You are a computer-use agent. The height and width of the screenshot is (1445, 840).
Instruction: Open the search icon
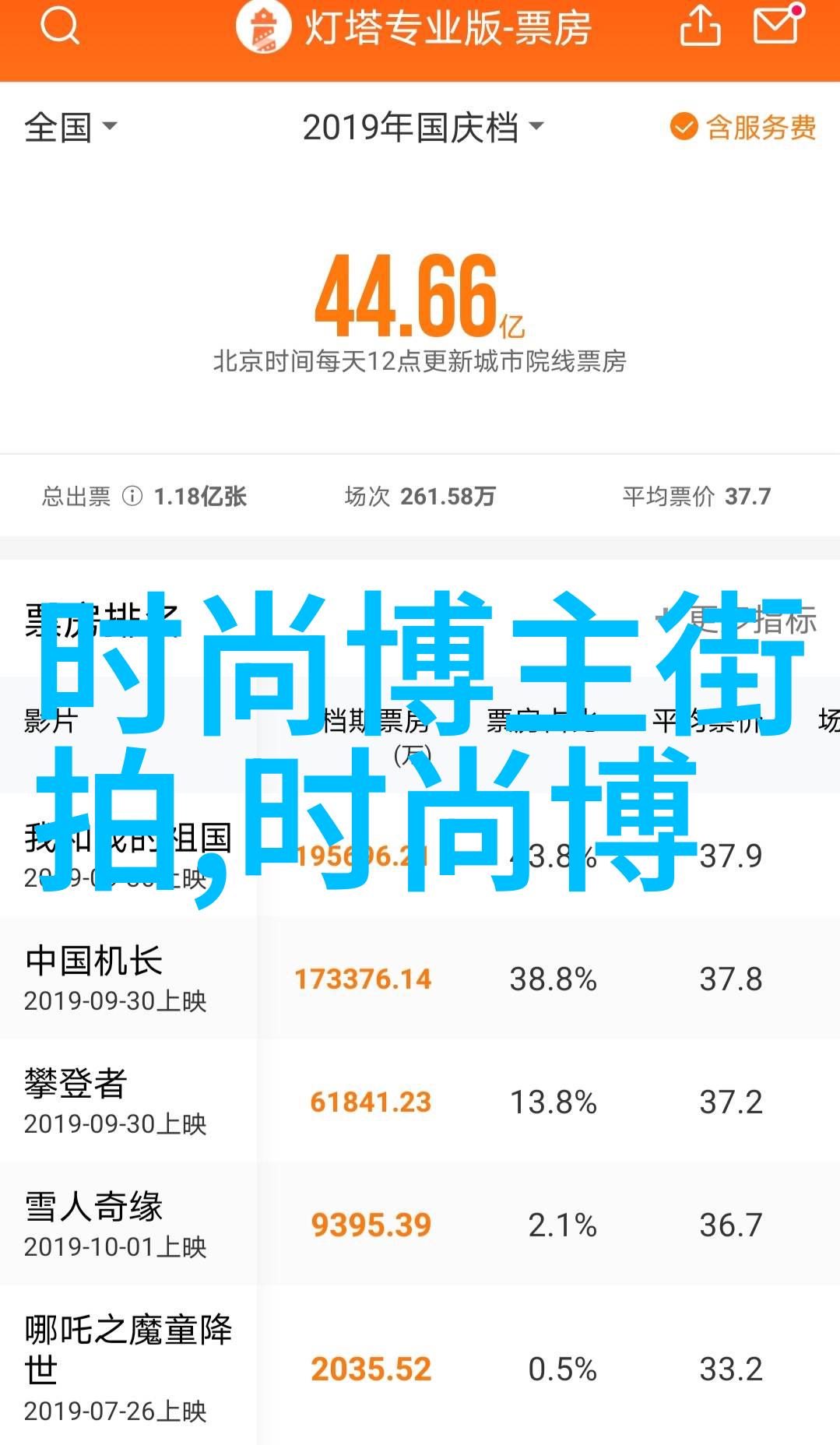click(x=60, y=26)
